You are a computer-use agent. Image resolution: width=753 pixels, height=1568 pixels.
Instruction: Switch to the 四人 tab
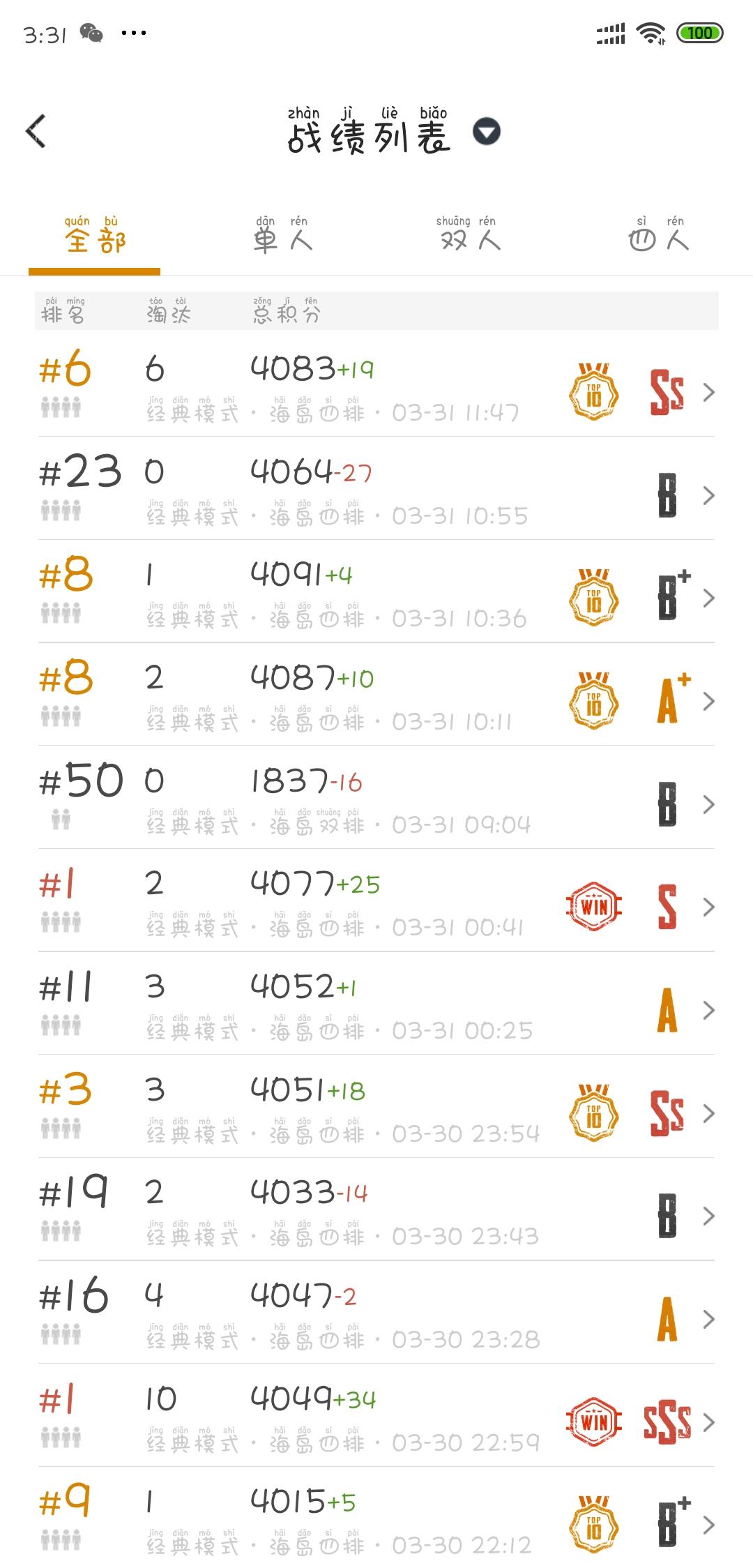pyautogui.click(x=659, y=235)
